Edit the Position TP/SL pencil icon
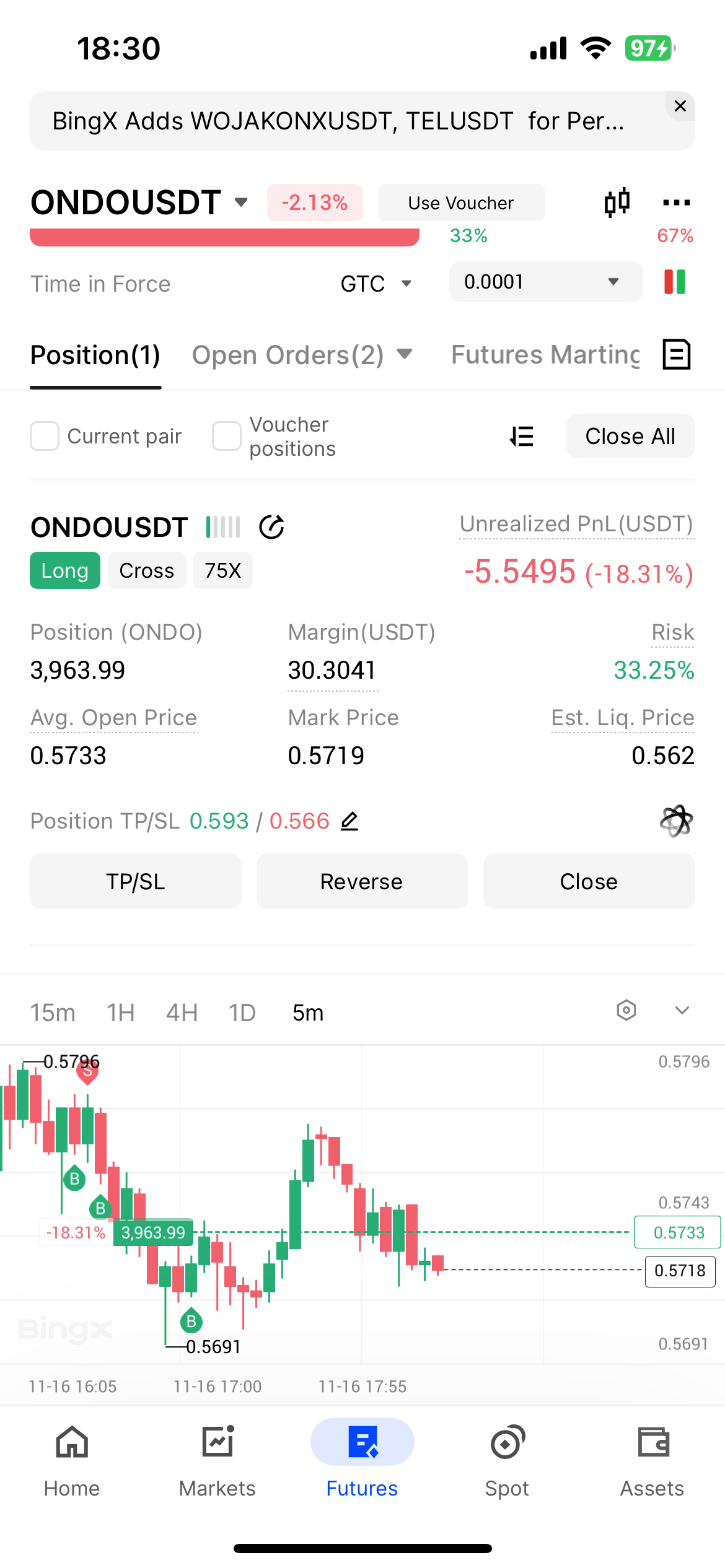The image size is (725, 1568). tap(349, 821)
